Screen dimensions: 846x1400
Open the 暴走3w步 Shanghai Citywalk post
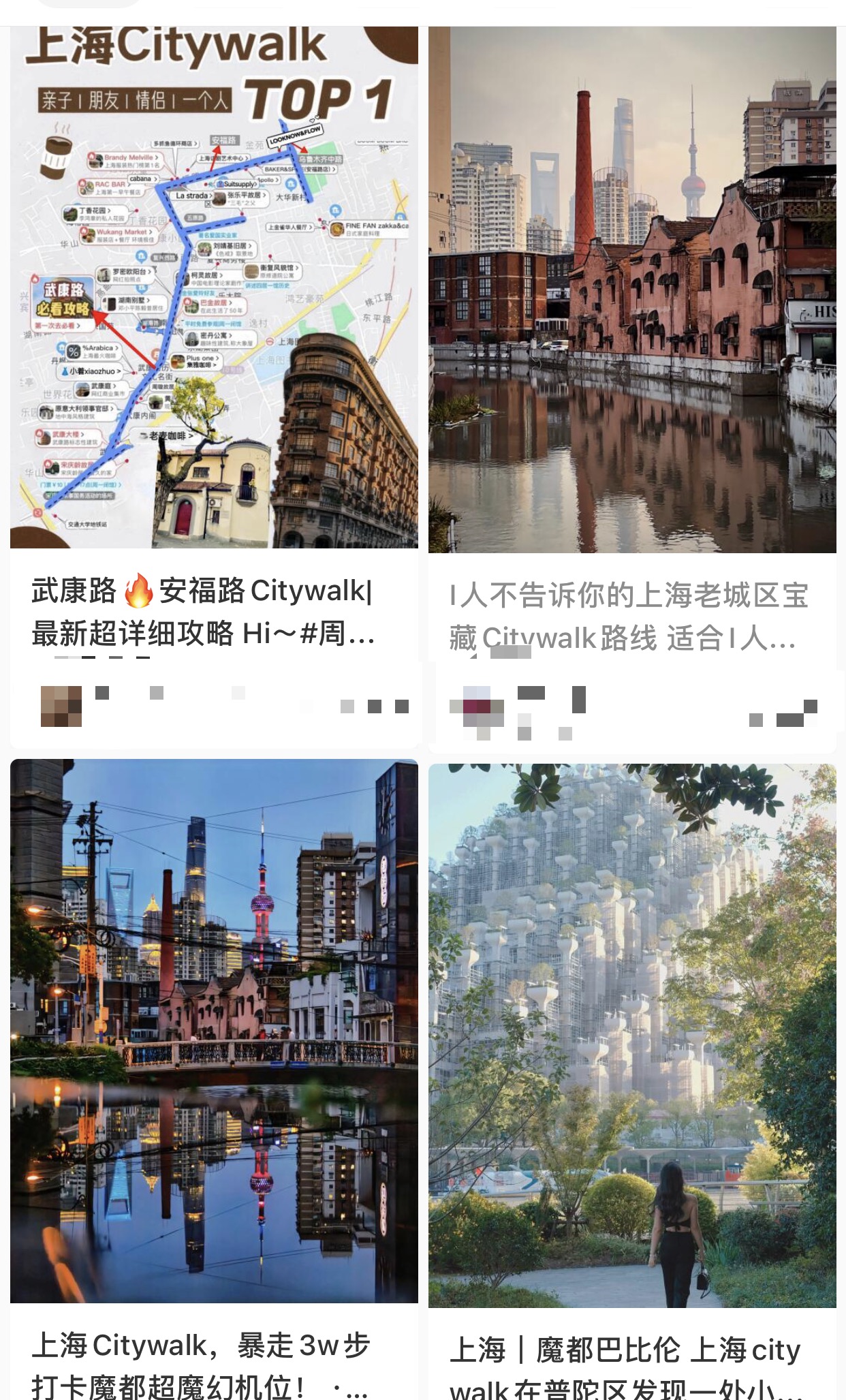pos(214,1029)
